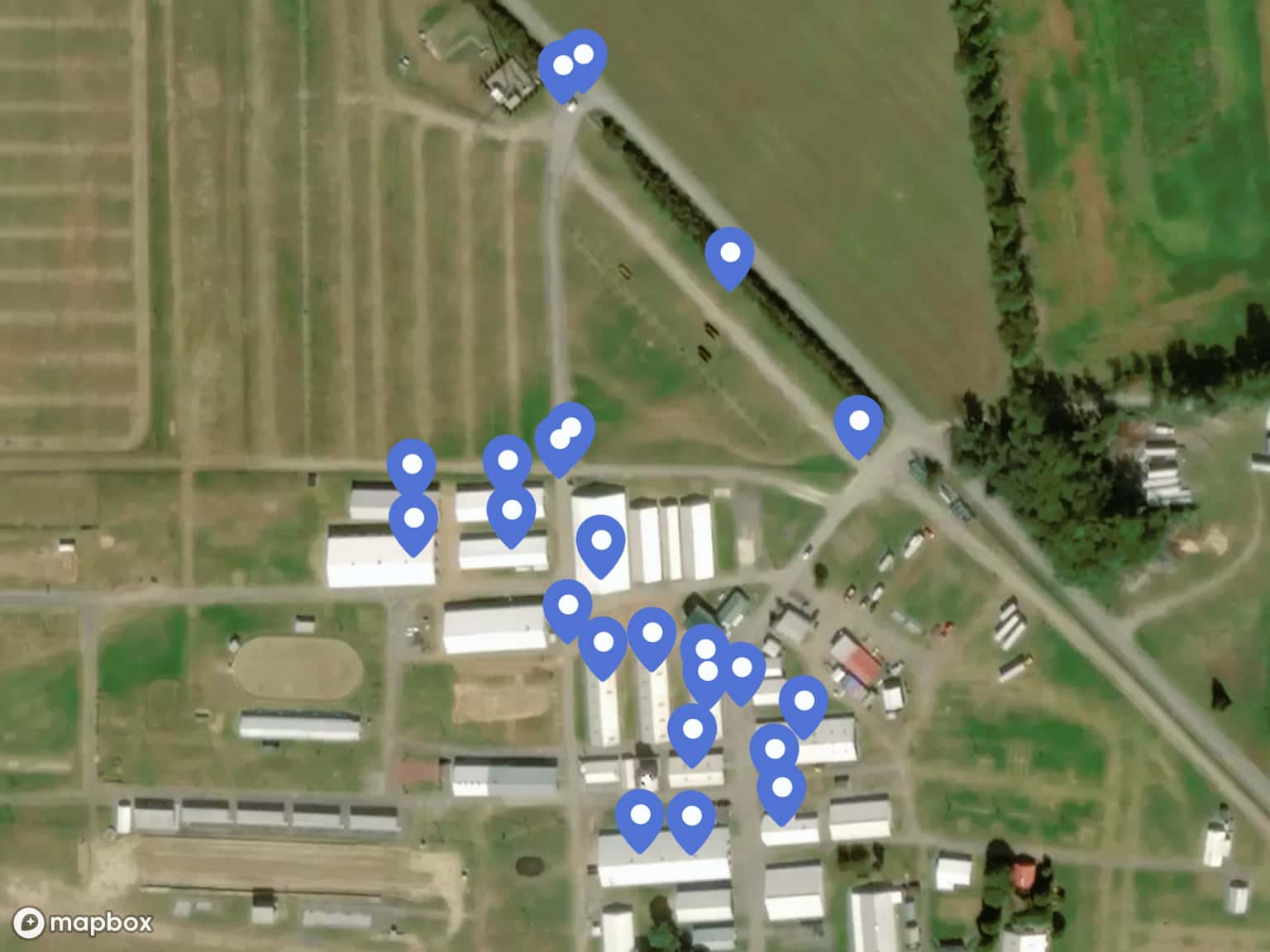The height and width of the screenshot is (952, 1270).
Task: Select the lone pin along the tree-lined diagonal road
Action: click(729, 258)
